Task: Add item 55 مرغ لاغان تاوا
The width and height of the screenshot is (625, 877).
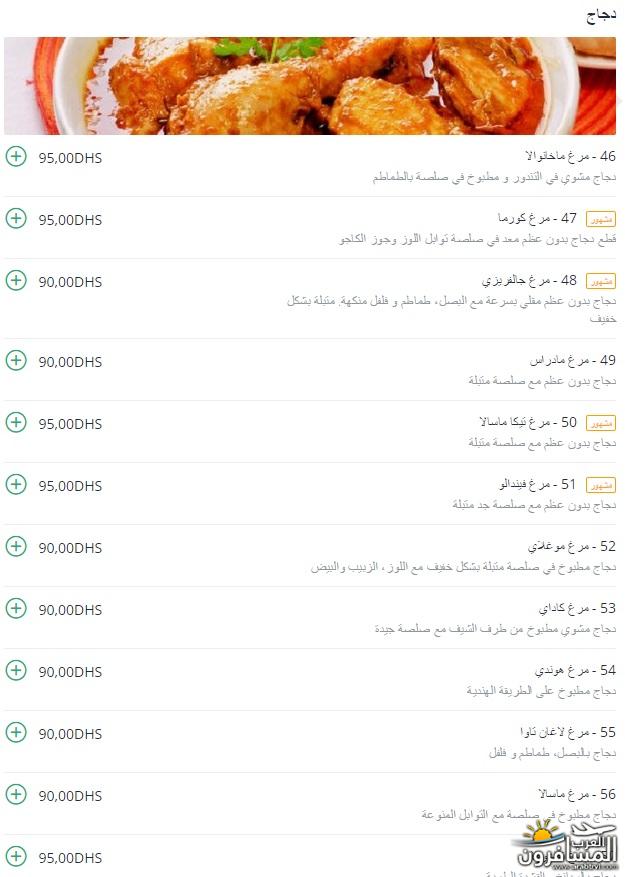Action: tap(16, 732)
